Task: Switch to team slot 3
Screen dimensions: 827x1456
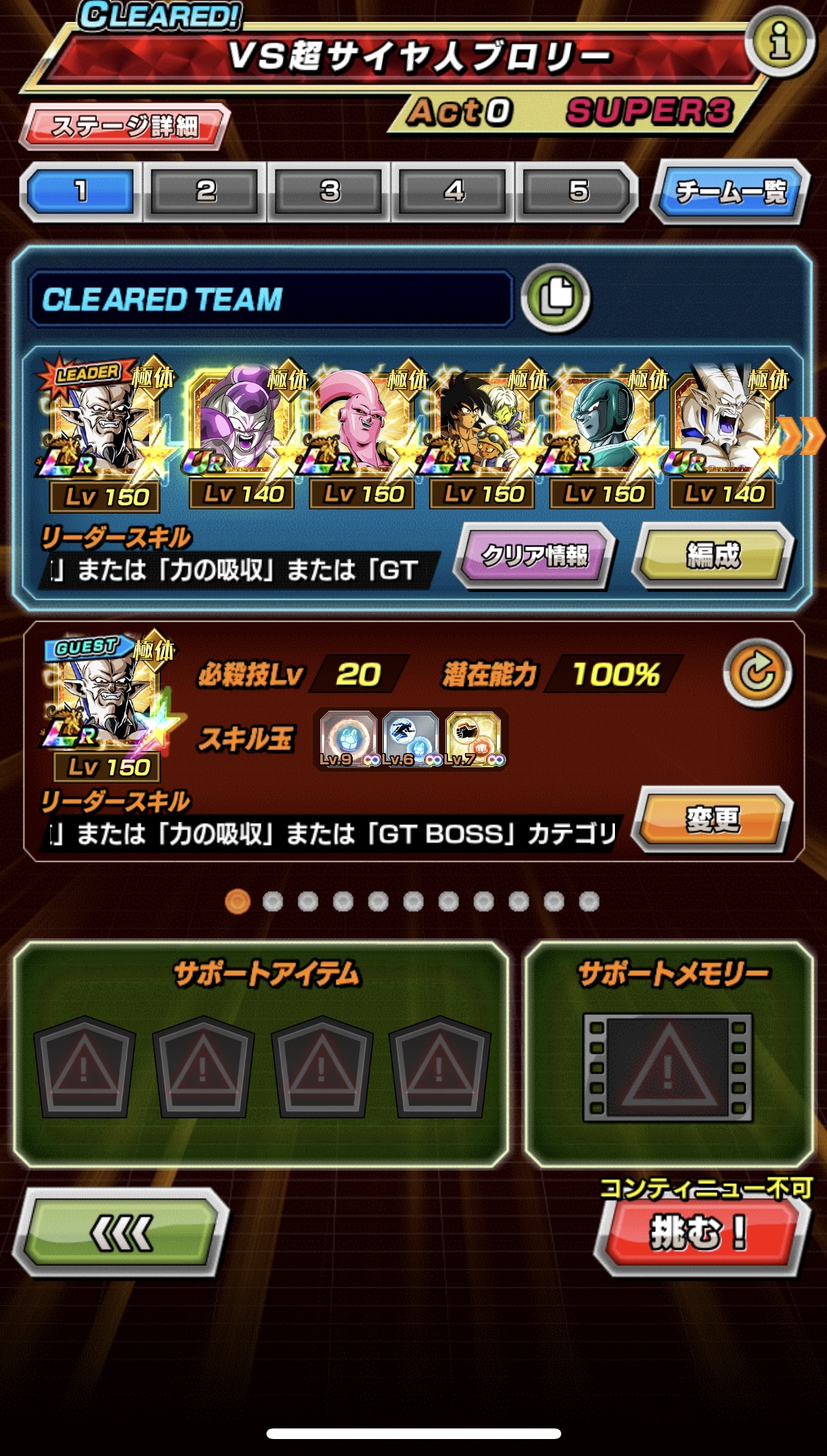Action: coord(329,191)
